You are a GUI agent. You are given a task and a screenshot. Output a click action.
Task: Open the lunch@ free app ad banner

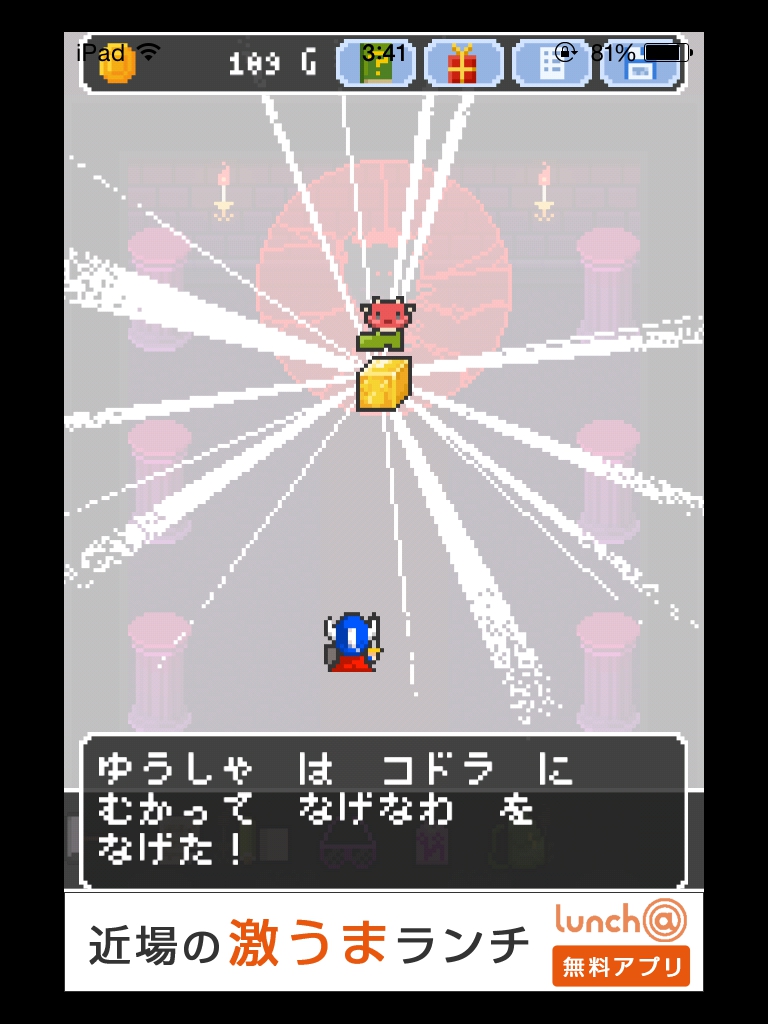click(x=384, y=941)
